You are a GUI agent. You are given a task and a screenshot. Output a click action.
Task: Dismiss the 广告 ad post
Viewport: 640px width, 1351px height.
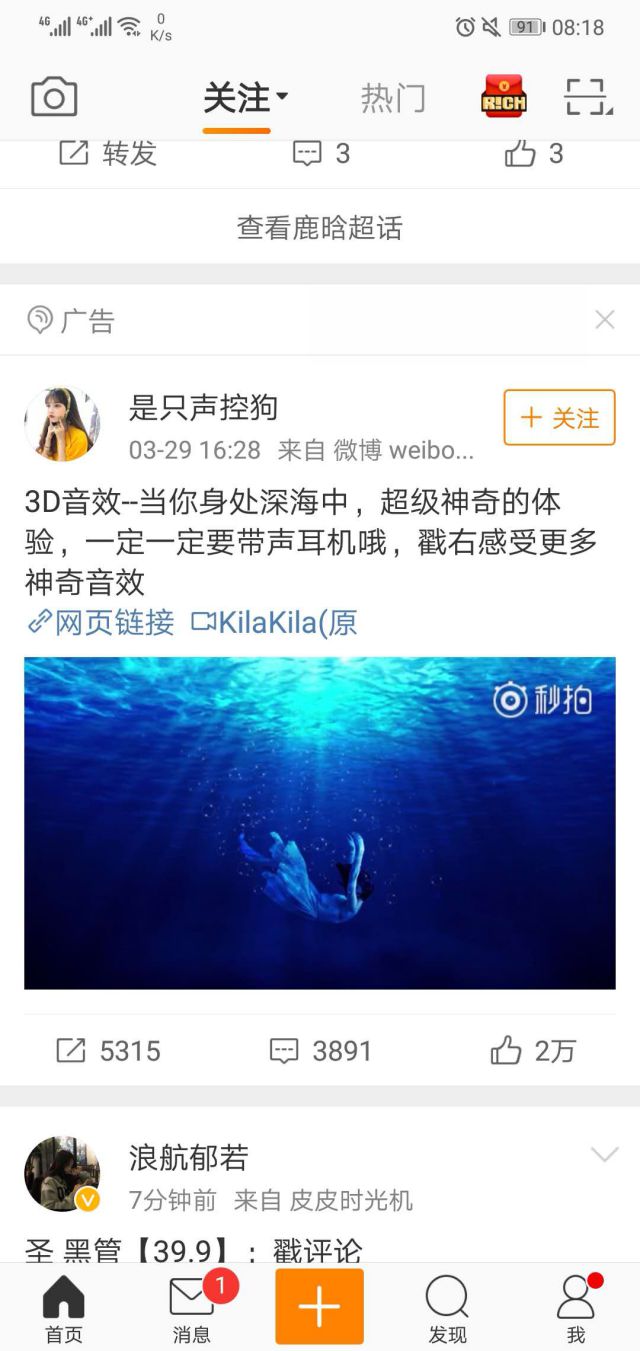[x=604, y=320]
